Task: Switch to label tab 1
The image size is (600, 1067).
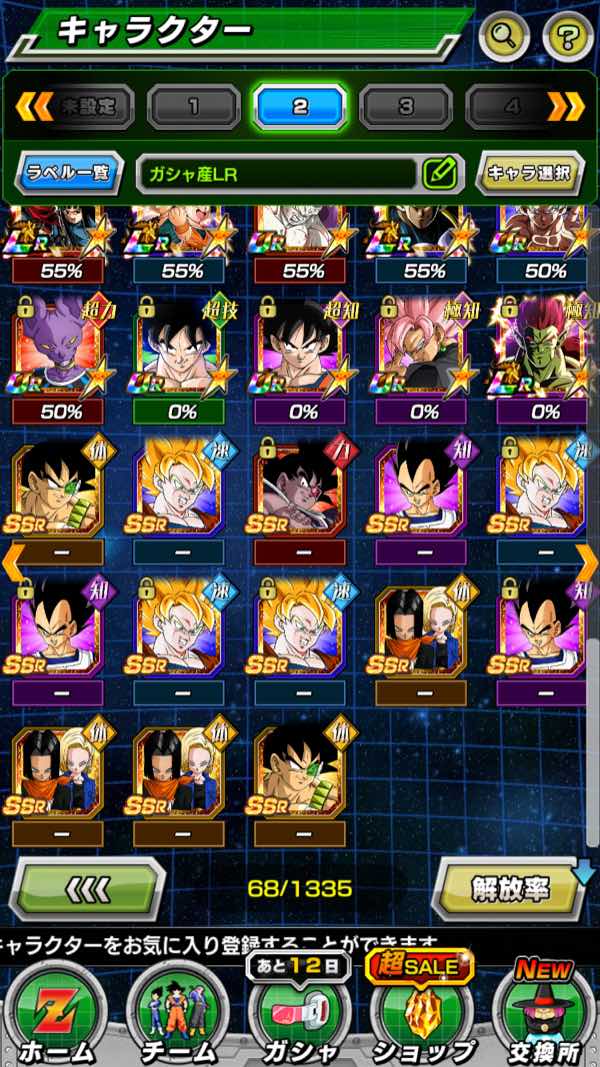Action: pyautogui.click(x=193, y=107)
